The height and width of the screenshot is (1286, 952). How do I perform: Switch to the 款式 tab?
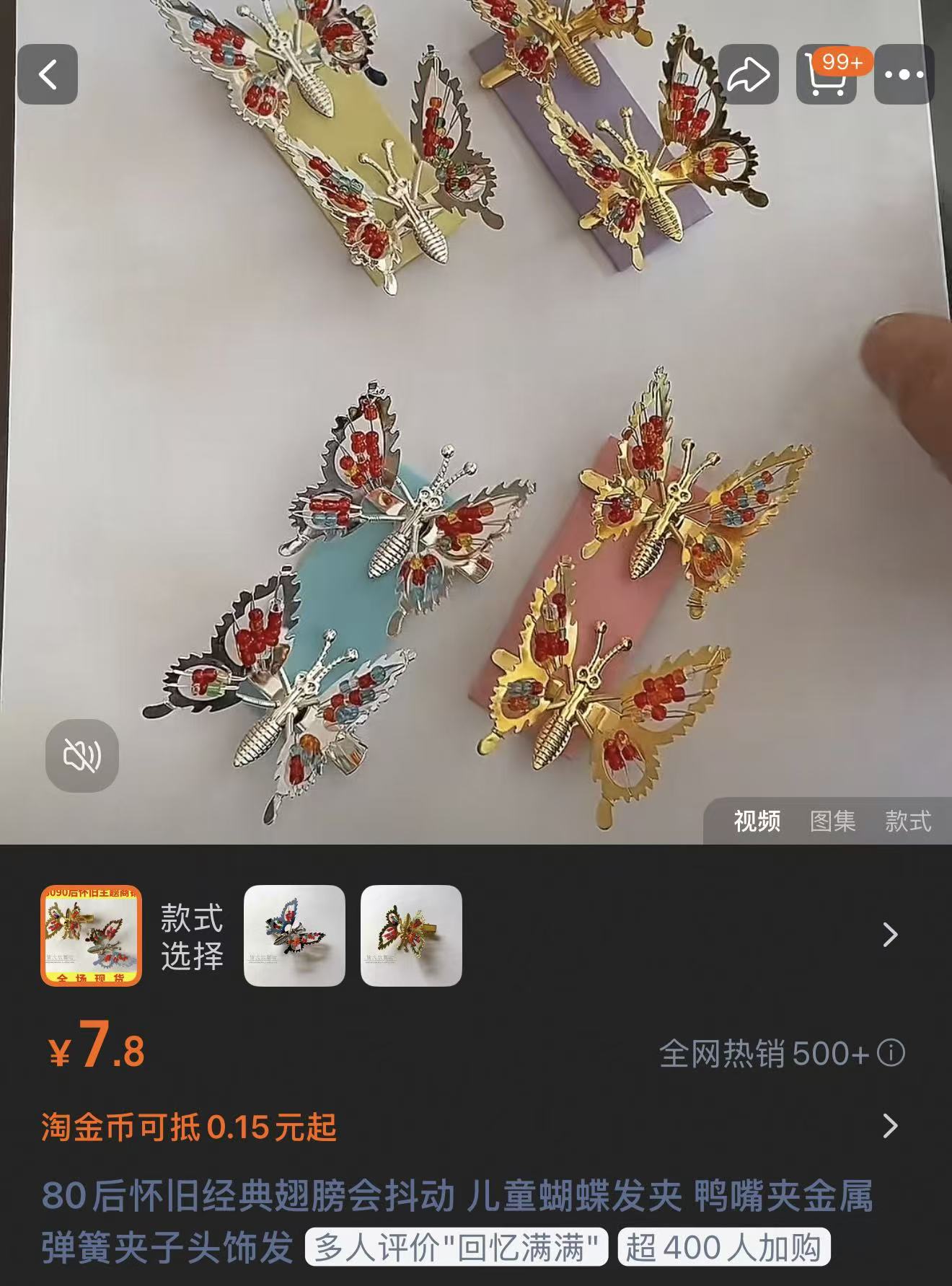pos(908,821)
